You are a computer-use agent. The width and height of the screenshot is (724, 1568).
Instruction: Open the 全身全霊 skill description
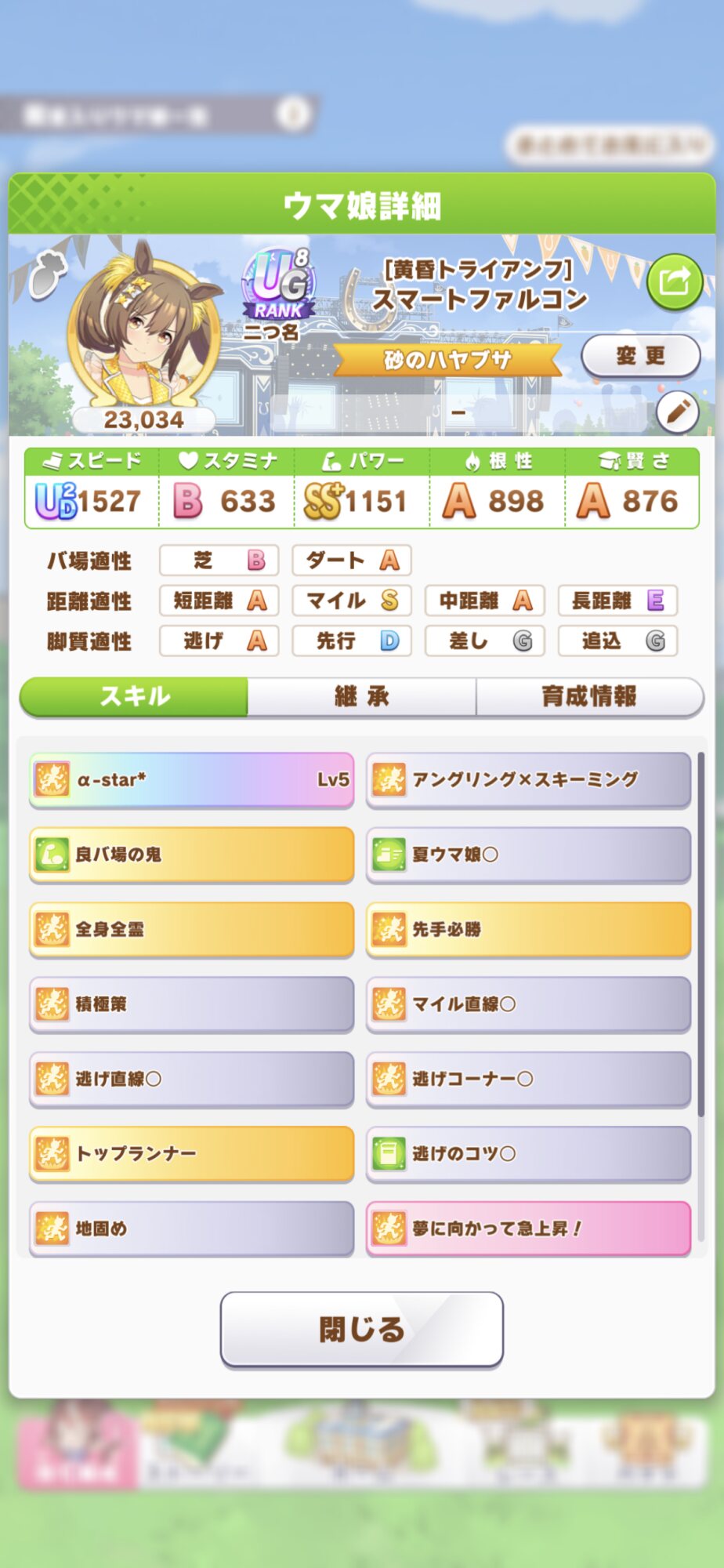pyautogui.click(x=191, y=929)
